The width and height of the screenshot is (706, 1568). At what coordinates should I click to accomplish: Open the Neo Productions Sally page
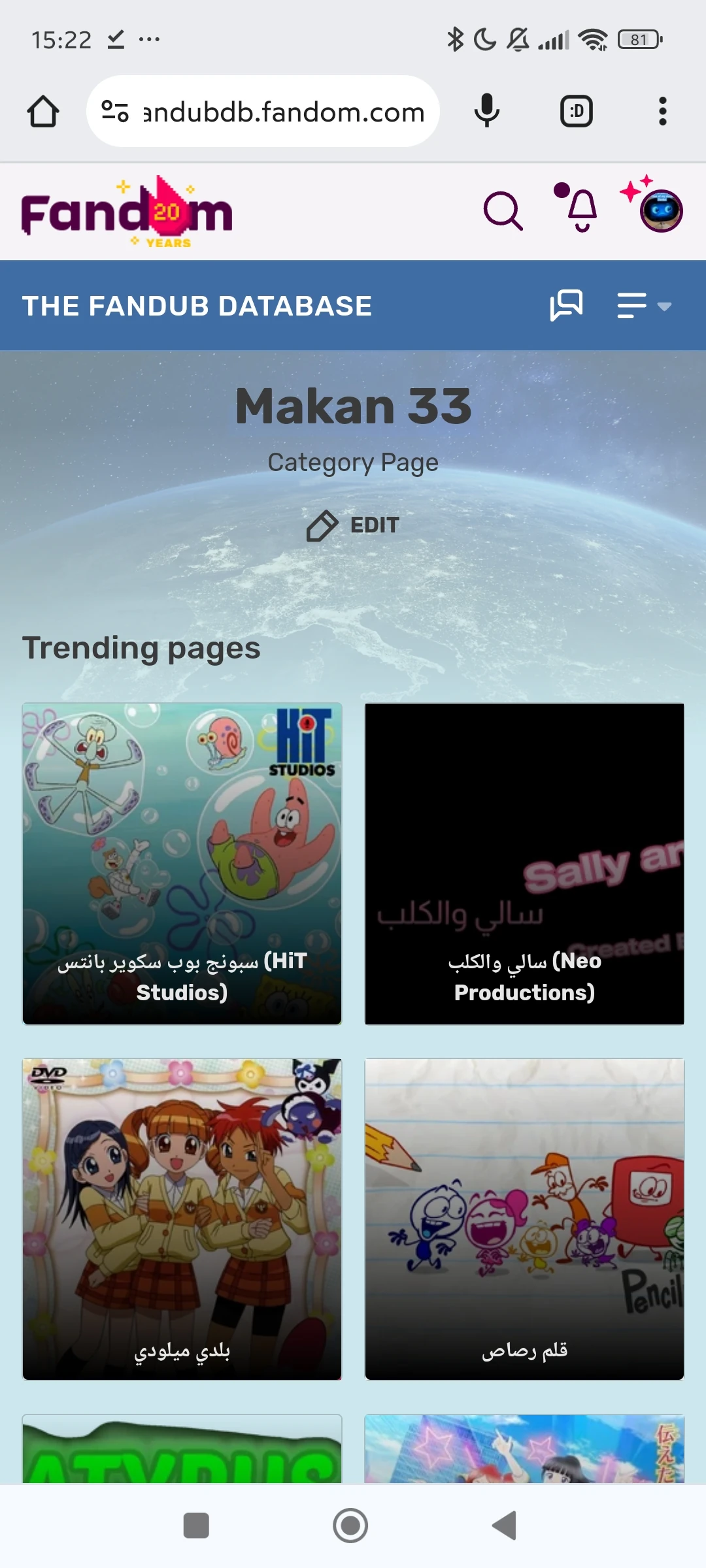pyautogui.click(x=524, y=864)
